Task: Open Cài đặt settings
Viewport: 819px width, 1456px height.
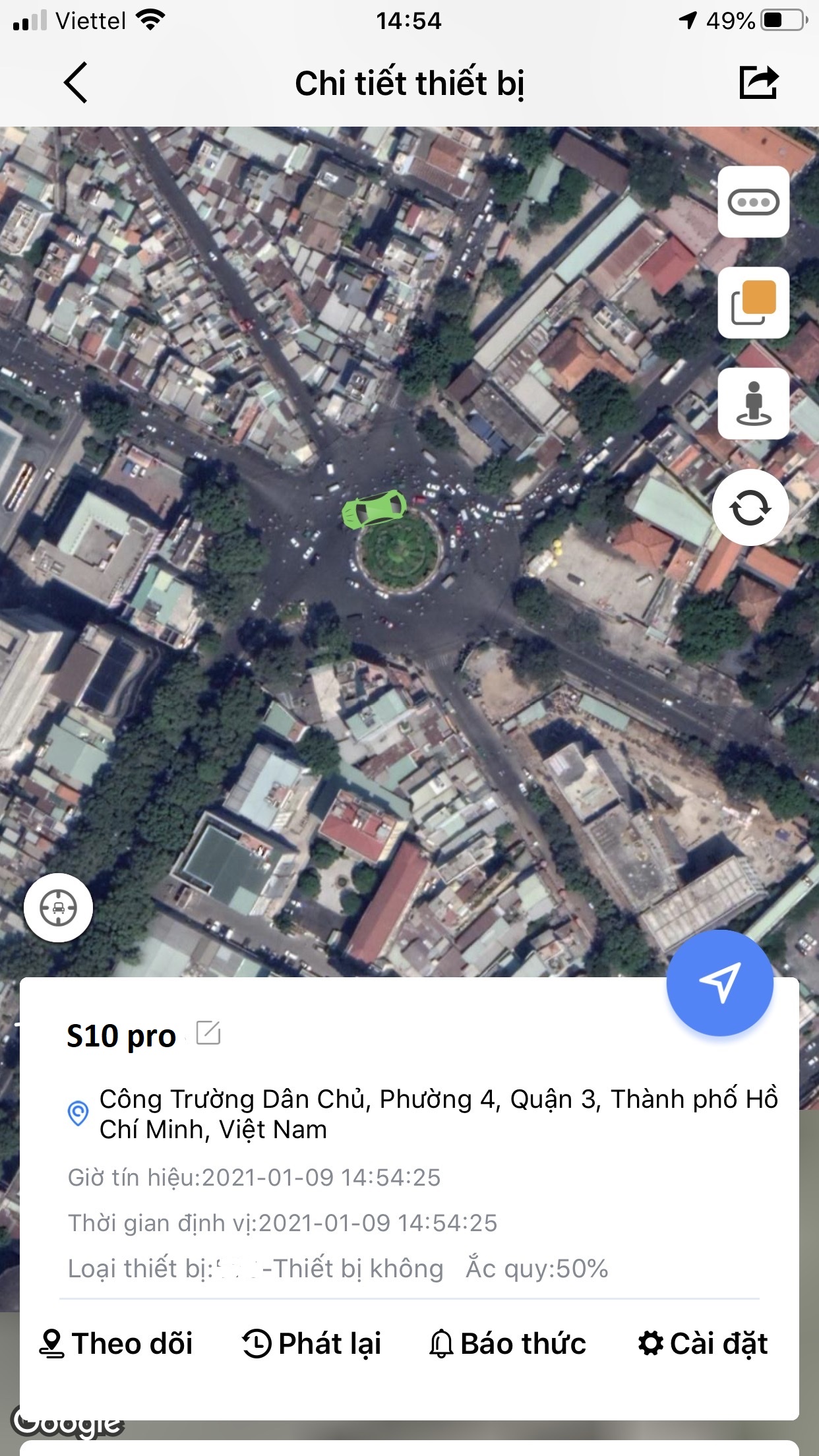Action: [x=703, y=1344]
